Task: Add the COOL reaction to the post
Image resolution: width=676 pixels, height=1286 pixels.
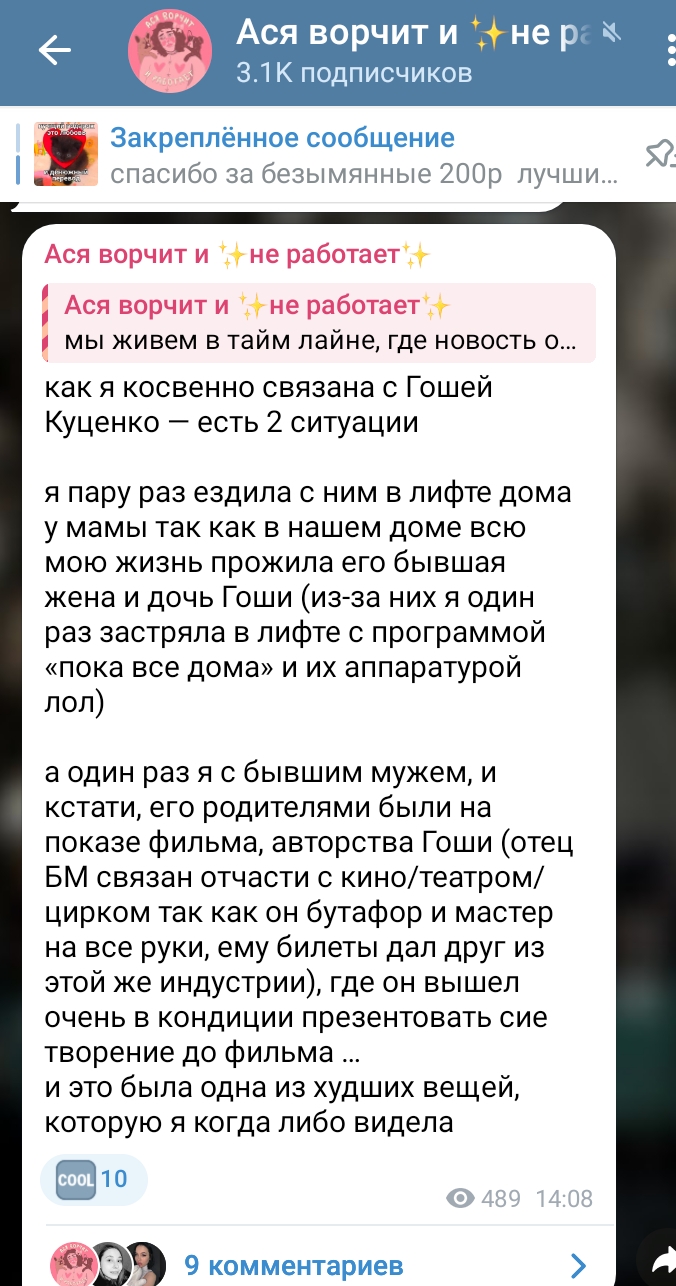Action: click(93, 1179)
